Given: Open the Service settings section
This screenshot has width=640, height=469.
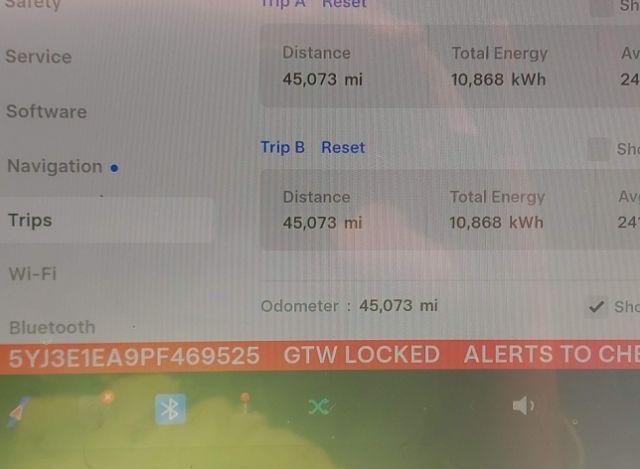Looking at the screenshot, I should tap(38, 57).
